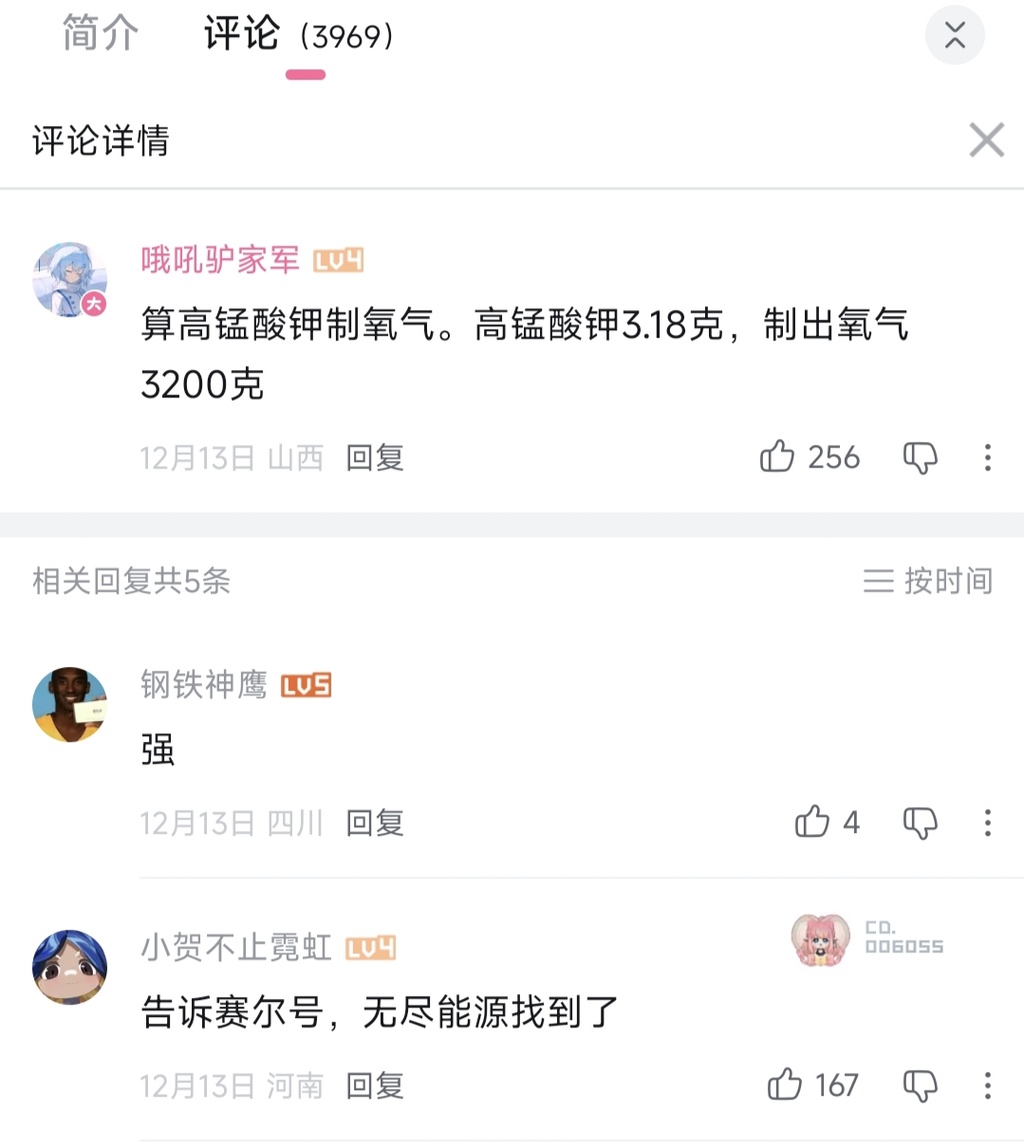Switch to the 简介 tab
The height and width of the screenshot is (1148, 1024).
pyautogui.click(x=100, y=34)
